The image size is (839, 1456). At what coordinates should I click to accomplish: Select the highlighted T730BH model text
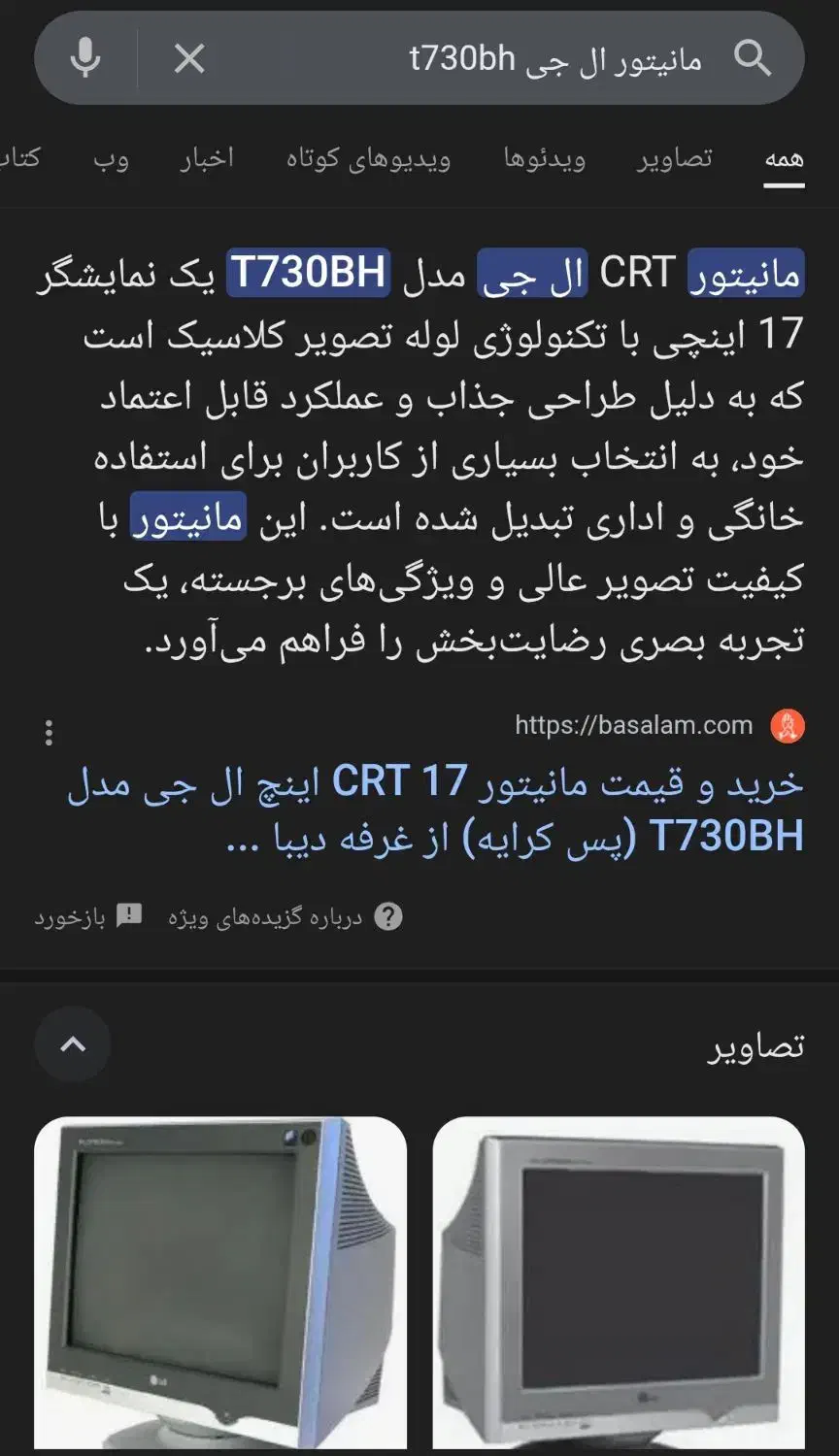click(x=307, y=272)
